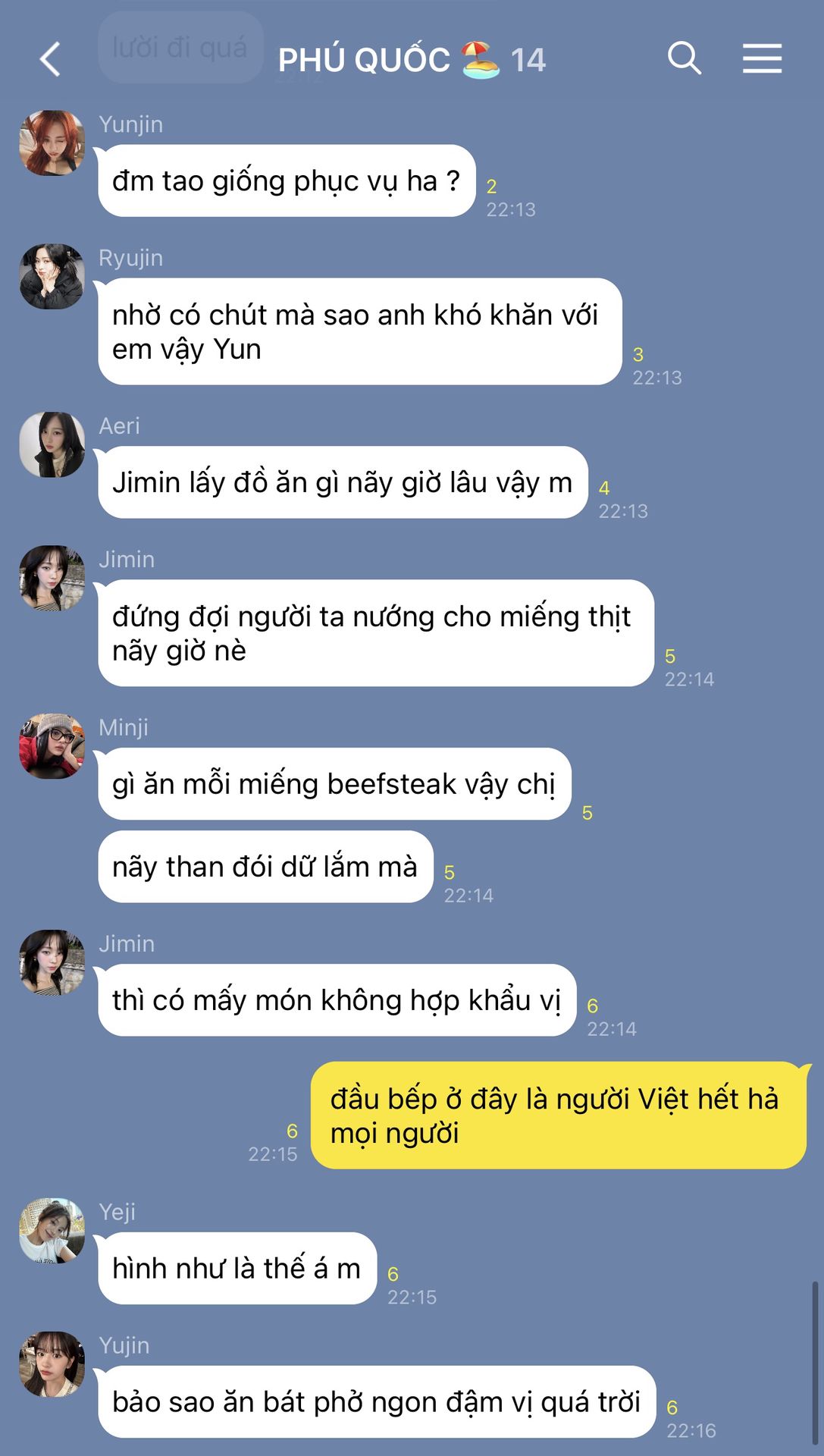The width and height of the screenshot is (824, 1456).
Task: Tap Aeri's avatar
Action: (52, 444)
